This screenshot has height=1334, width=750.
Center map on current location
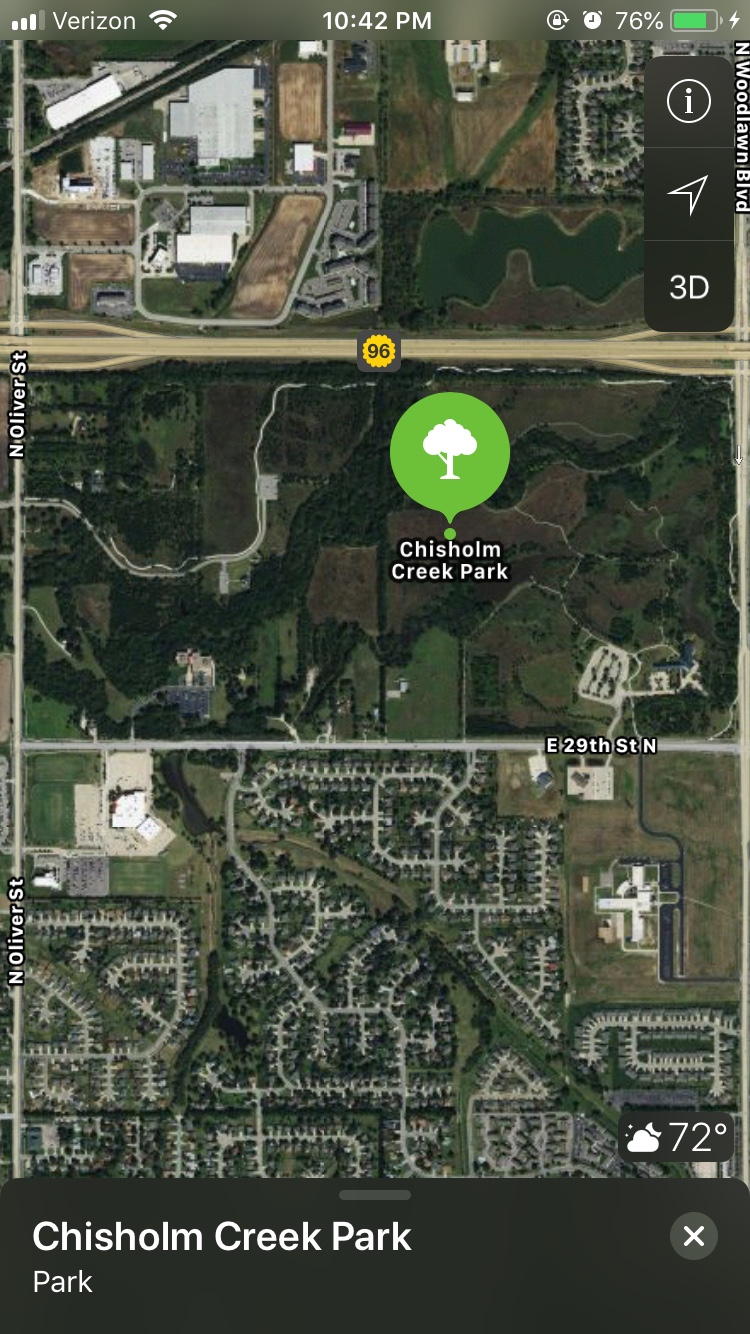(688, 195)
